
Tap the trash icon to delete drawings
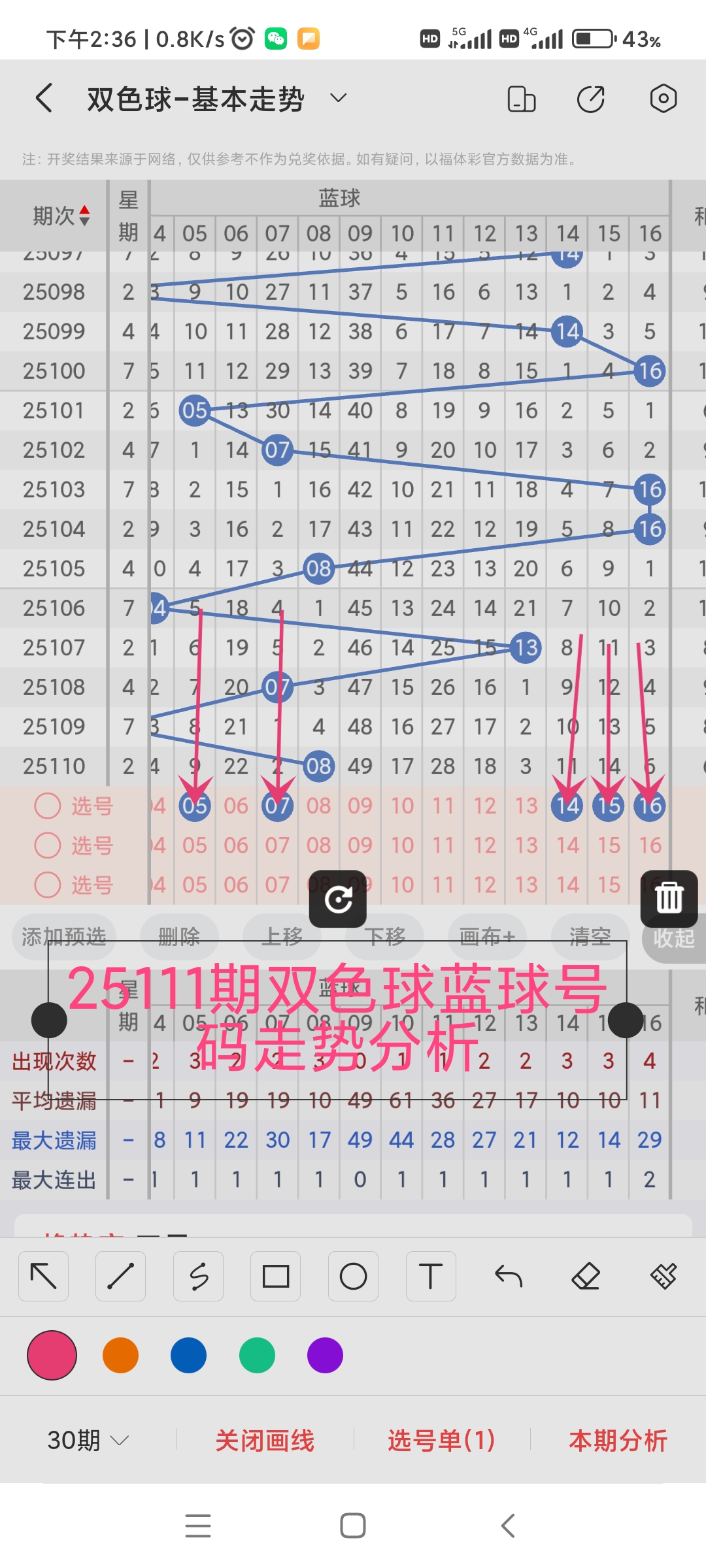point(669,898)
